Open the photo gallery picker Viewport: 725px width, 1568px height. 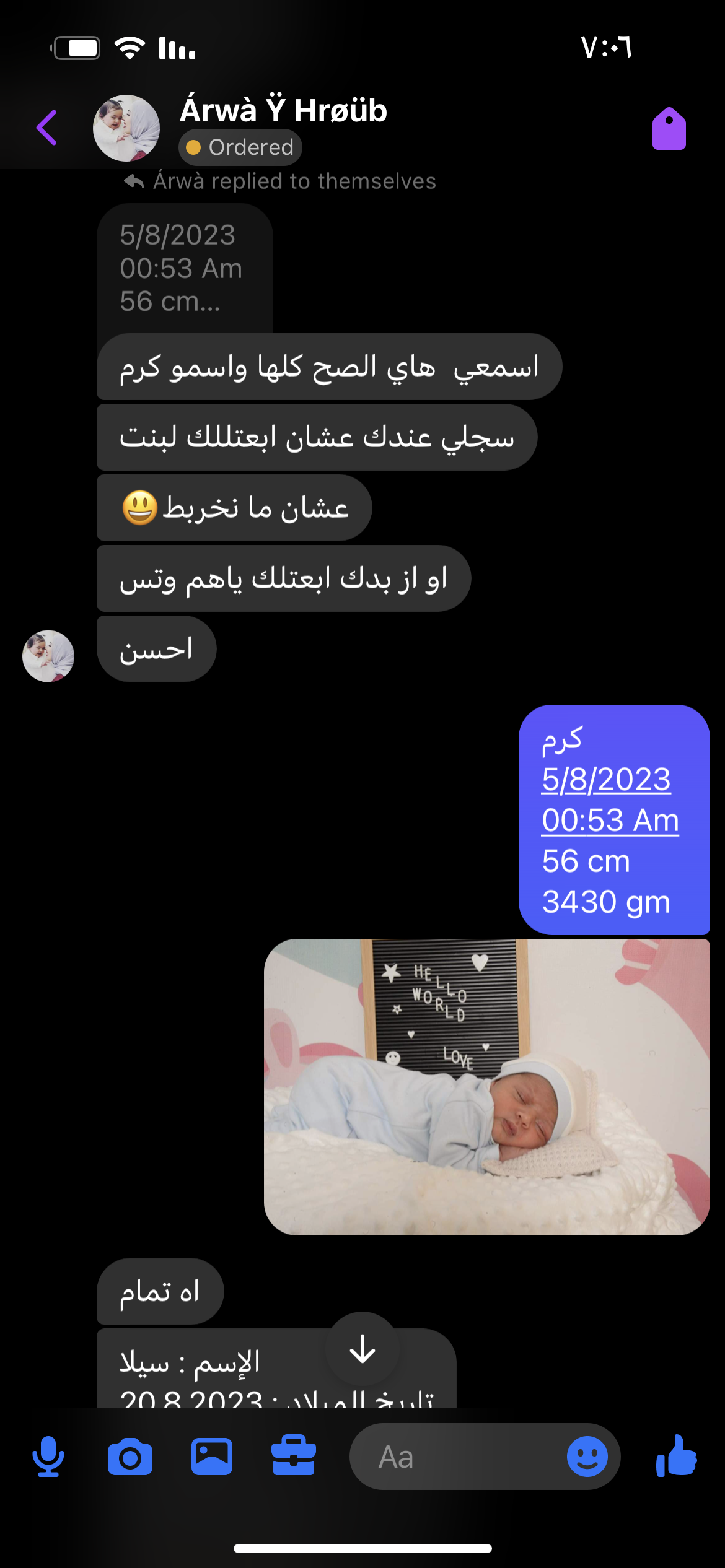coord(212,1457)
